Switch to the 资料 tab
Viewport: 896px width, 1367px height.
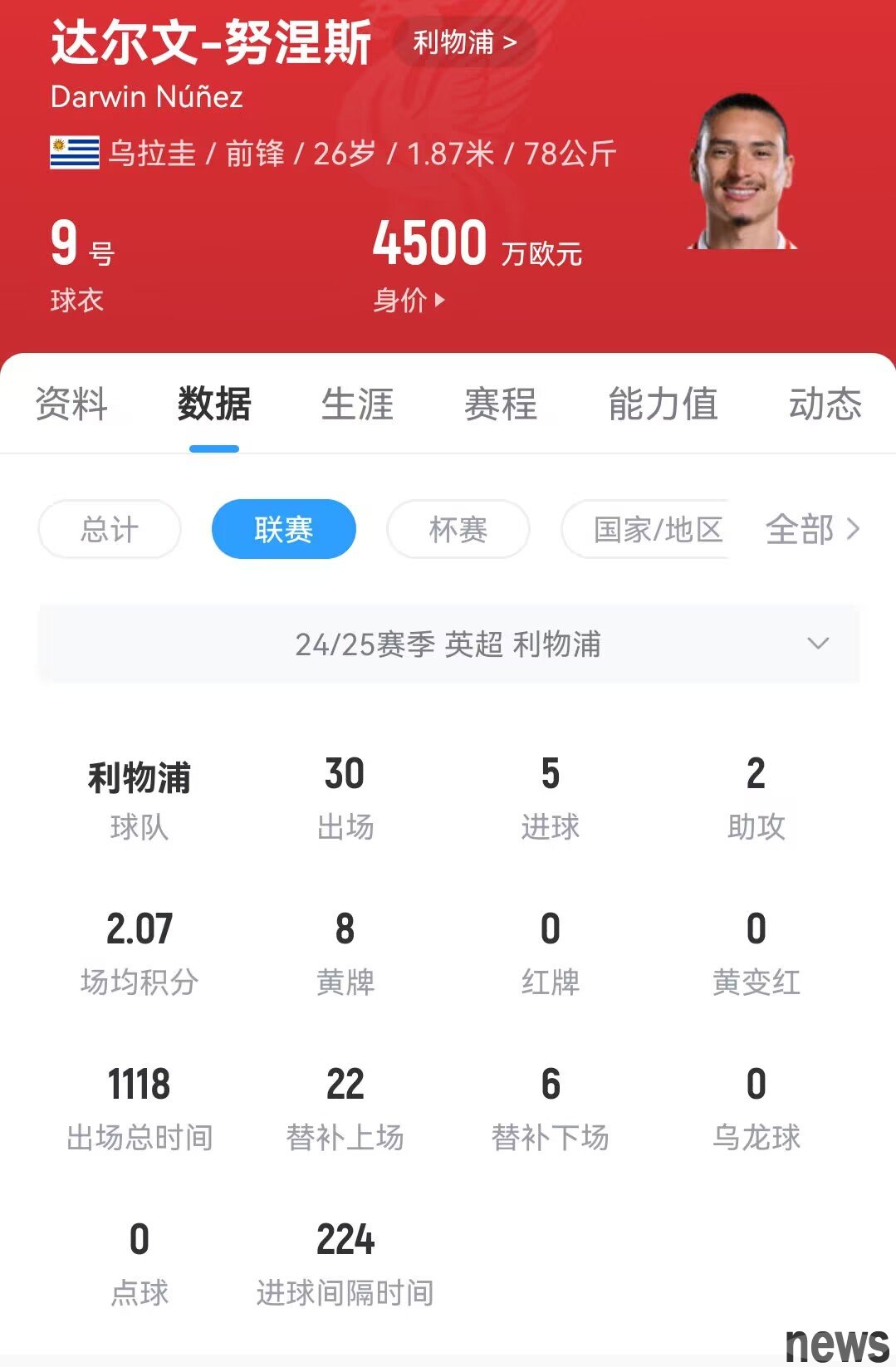[71, 404]
